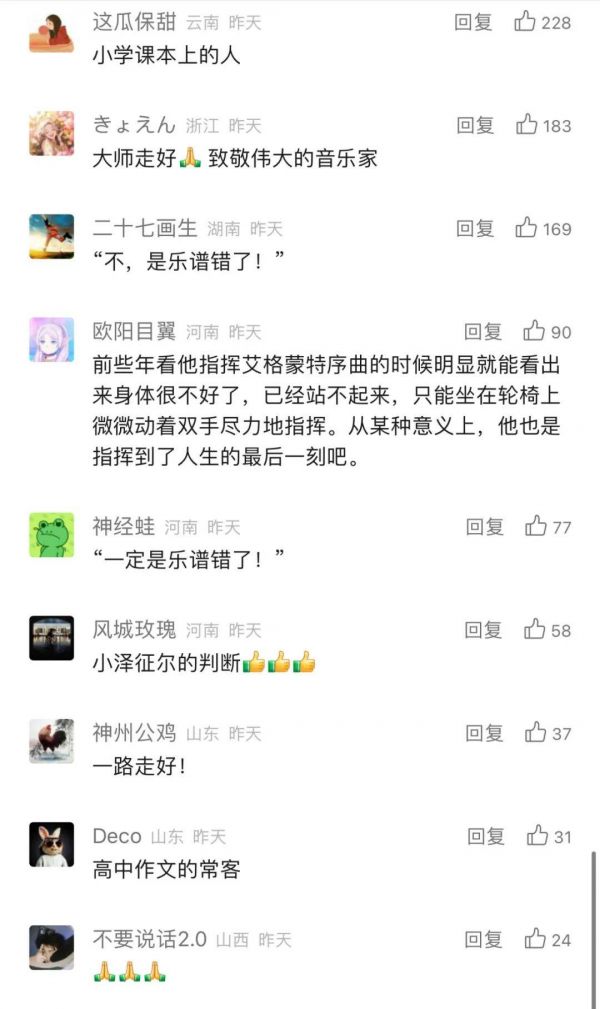Reply to 二十七画生's comment

475,229
